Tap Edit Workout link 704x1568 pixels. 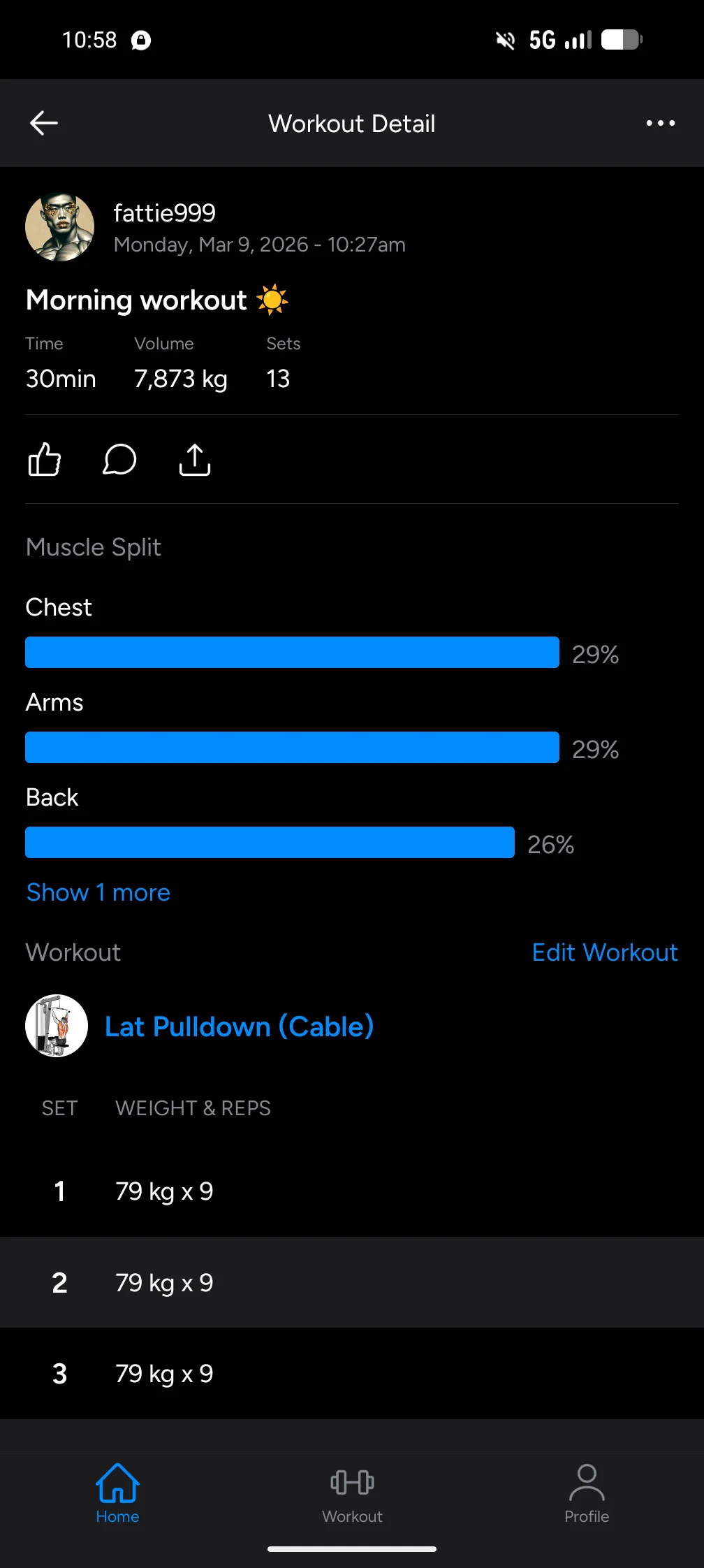click(x=604, y=952)
